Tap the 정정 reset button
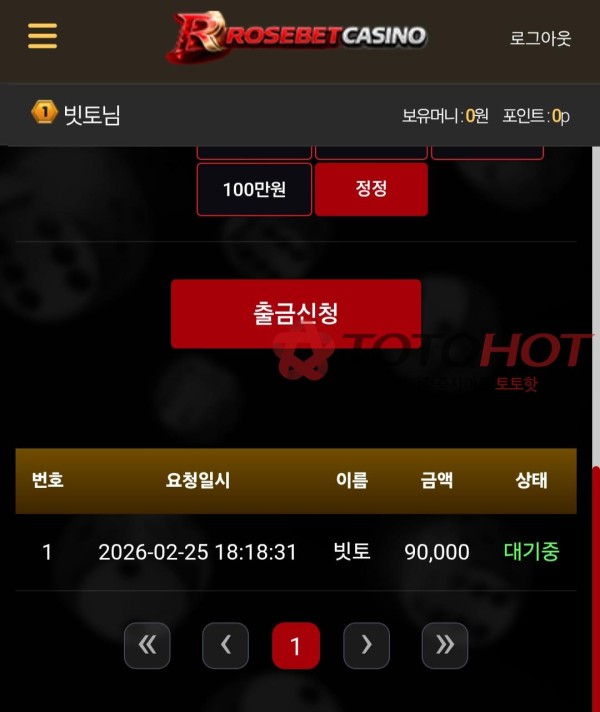 pyautogui.click(x=371, y=189)
